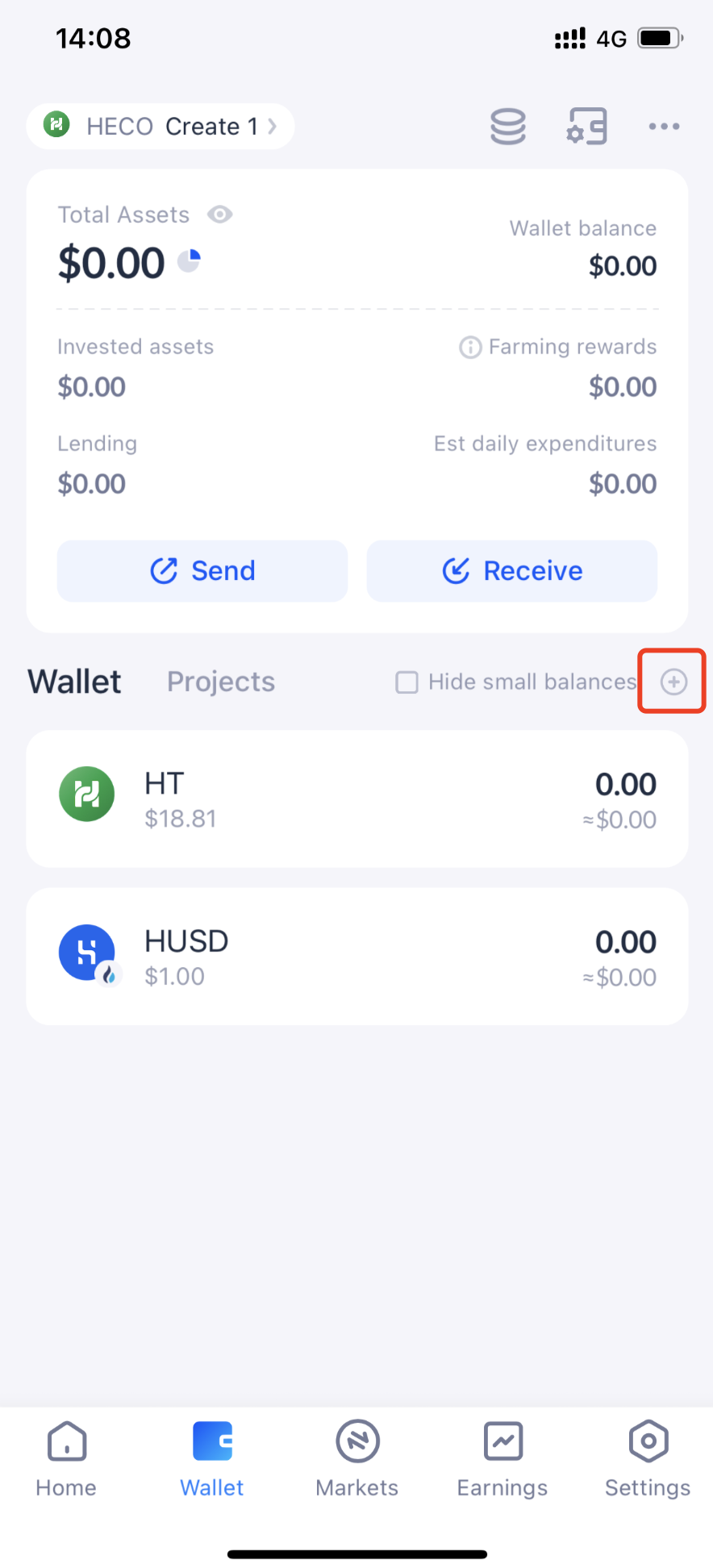Check Hide small balances
This screenshot has width=713, height=1568.
pos(407,682)
